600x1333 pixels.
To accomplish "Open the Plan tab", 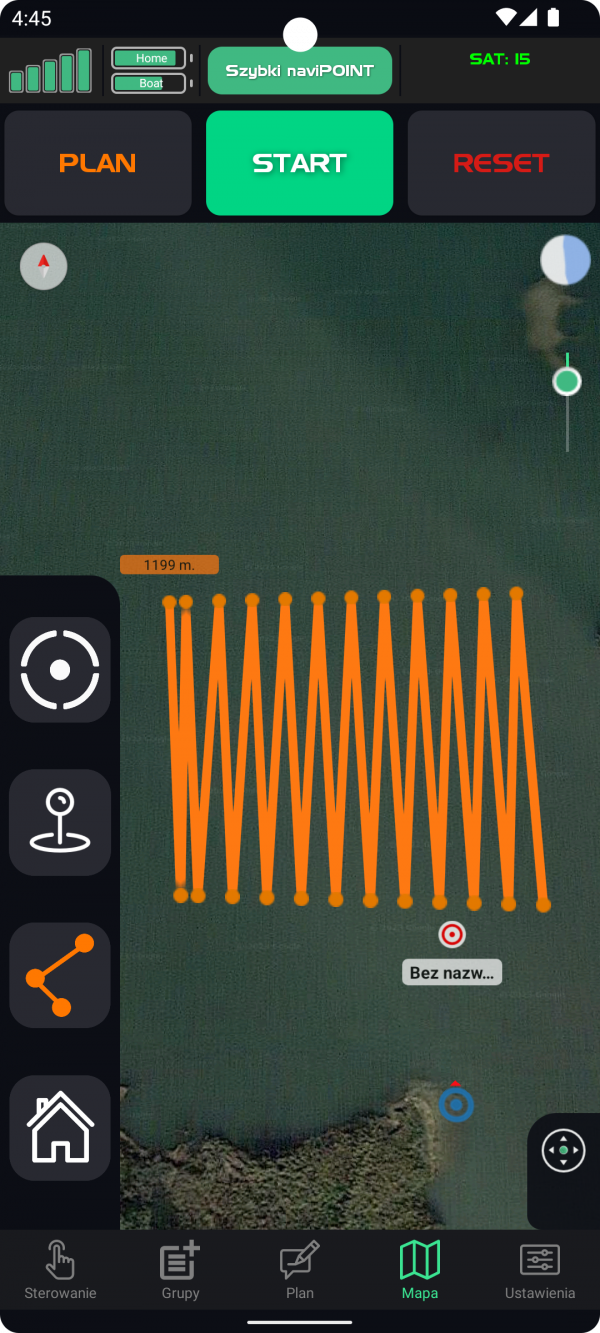I will coord(299,1270).
